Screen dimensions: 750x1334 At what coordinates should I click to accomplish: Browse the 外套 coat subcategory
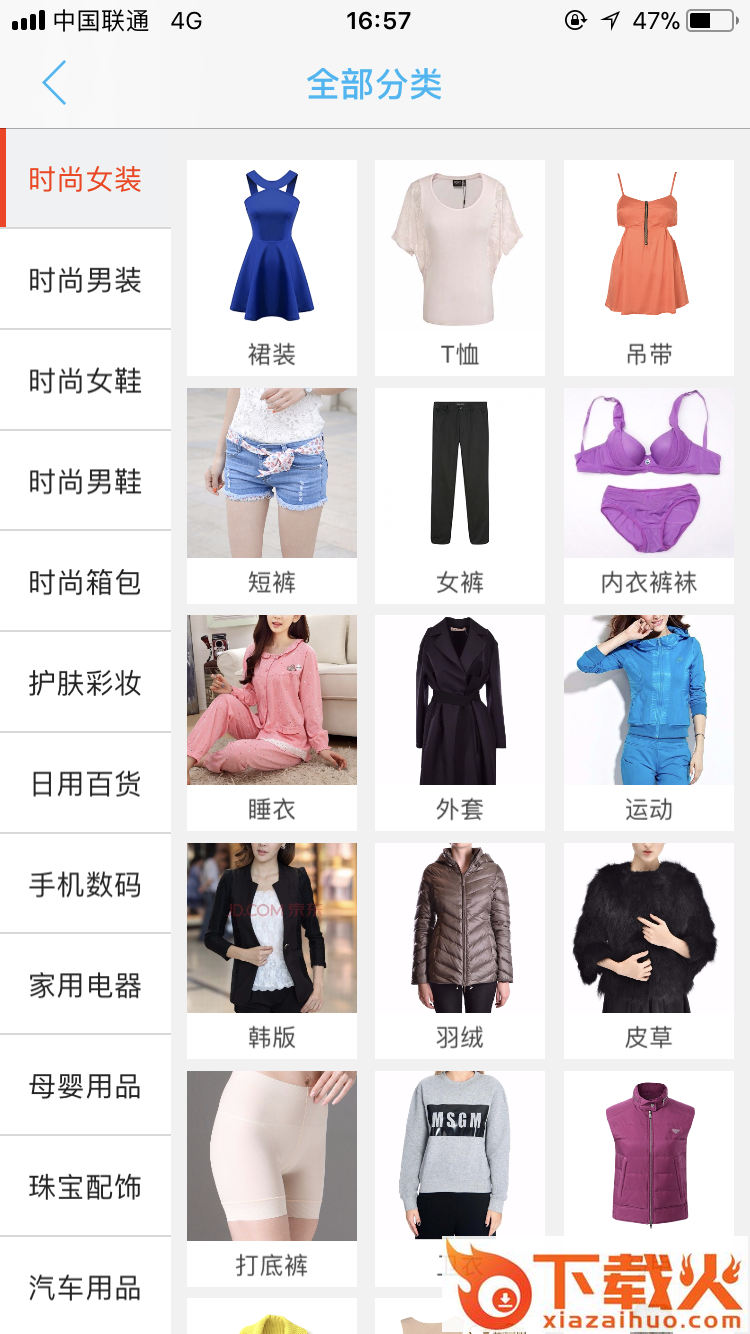[460, 722]
